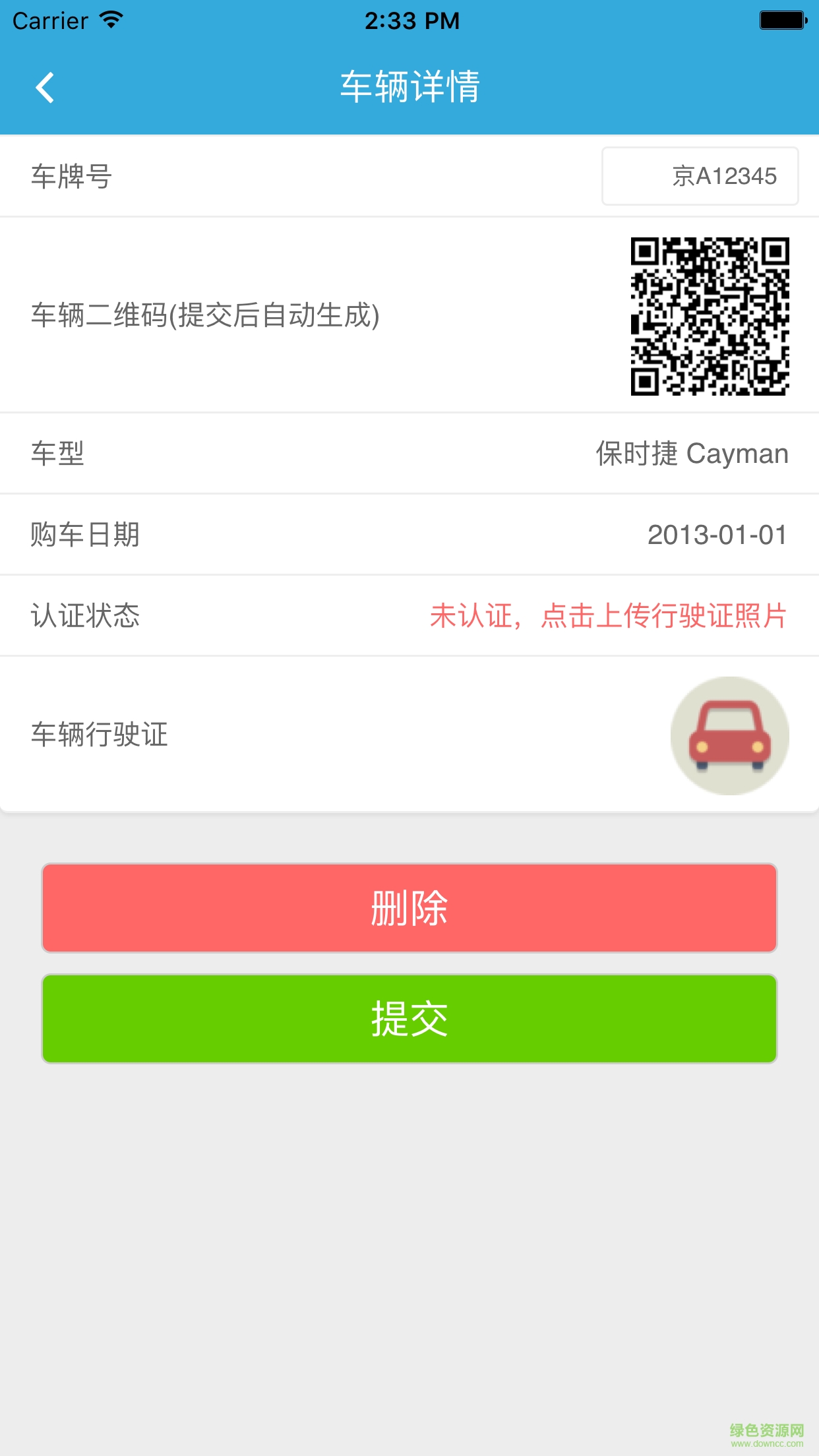Select the date value 2013-01-01

pos(716,535)
